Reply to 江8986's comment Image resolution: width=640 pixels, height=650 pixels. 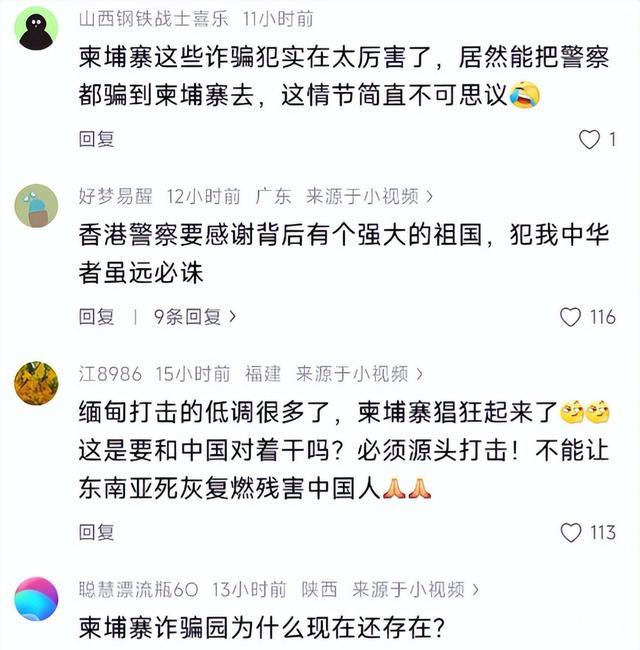click(x=97, y=532)
